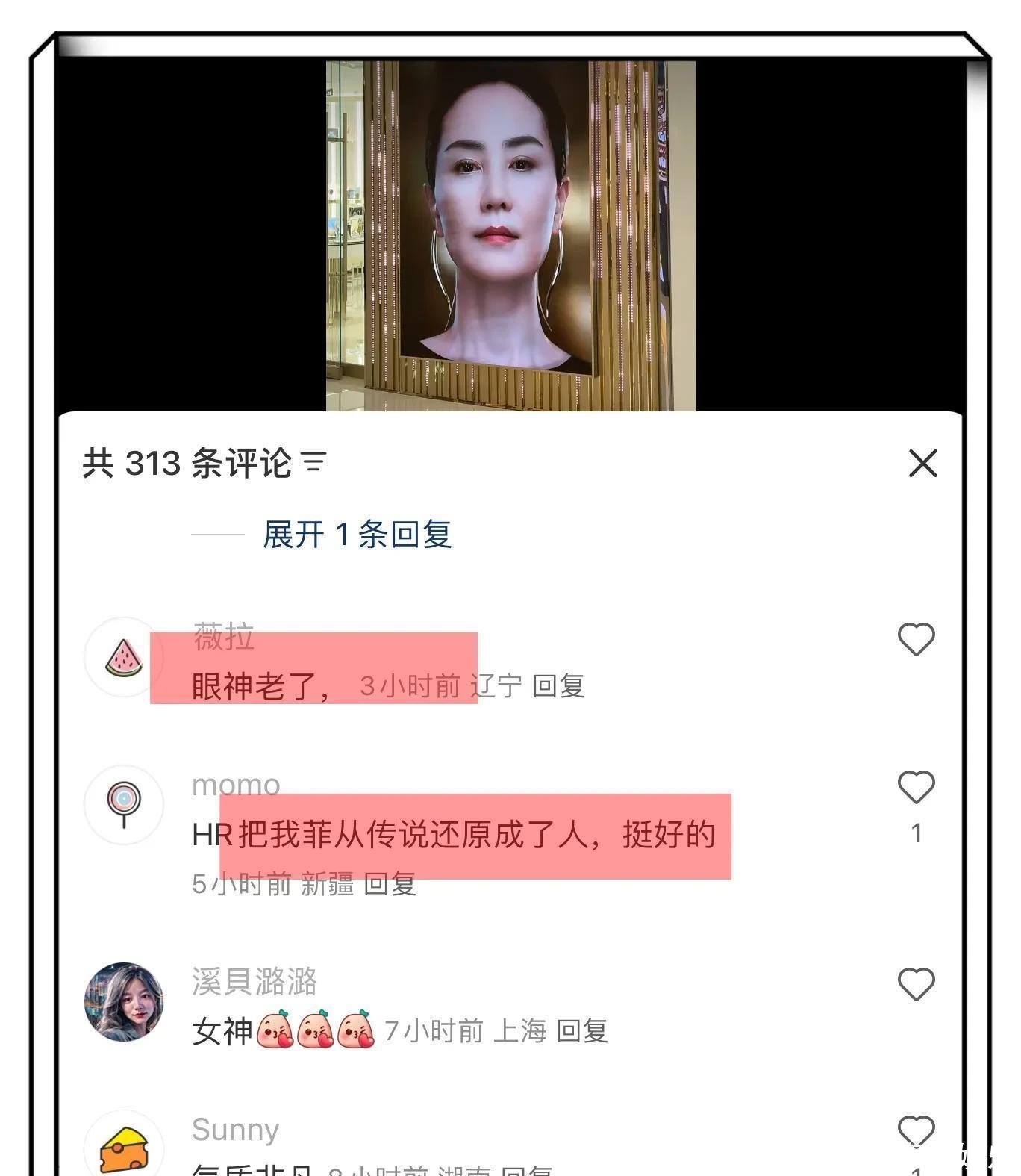Open momo's profile avatar
Image resolution: width=1021 pixels, height=1176 pixels.
124,805
